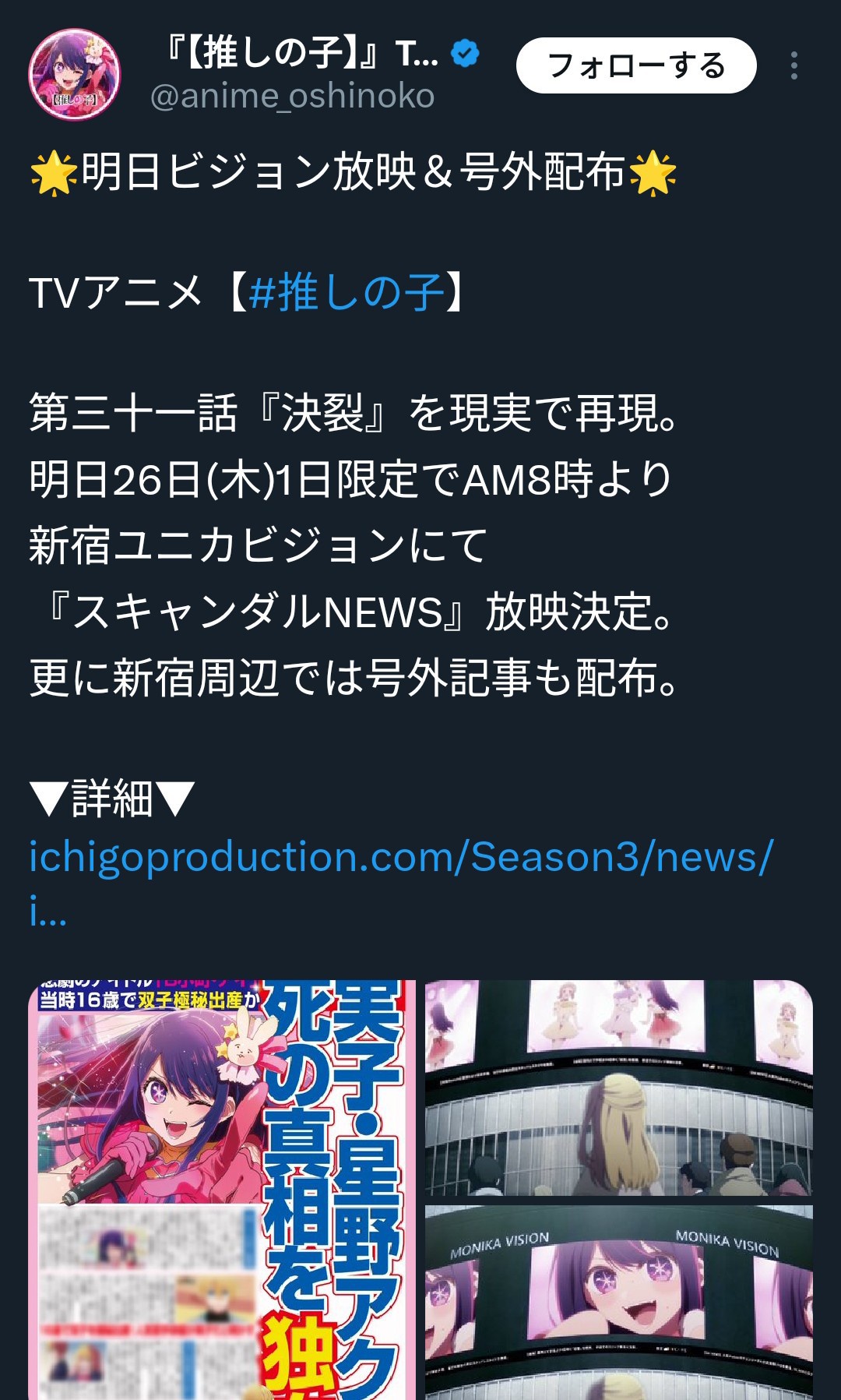View the MONIKA VISION screen image
This screenshot has width=841, height=1400.
click(x=618, y=1301)
